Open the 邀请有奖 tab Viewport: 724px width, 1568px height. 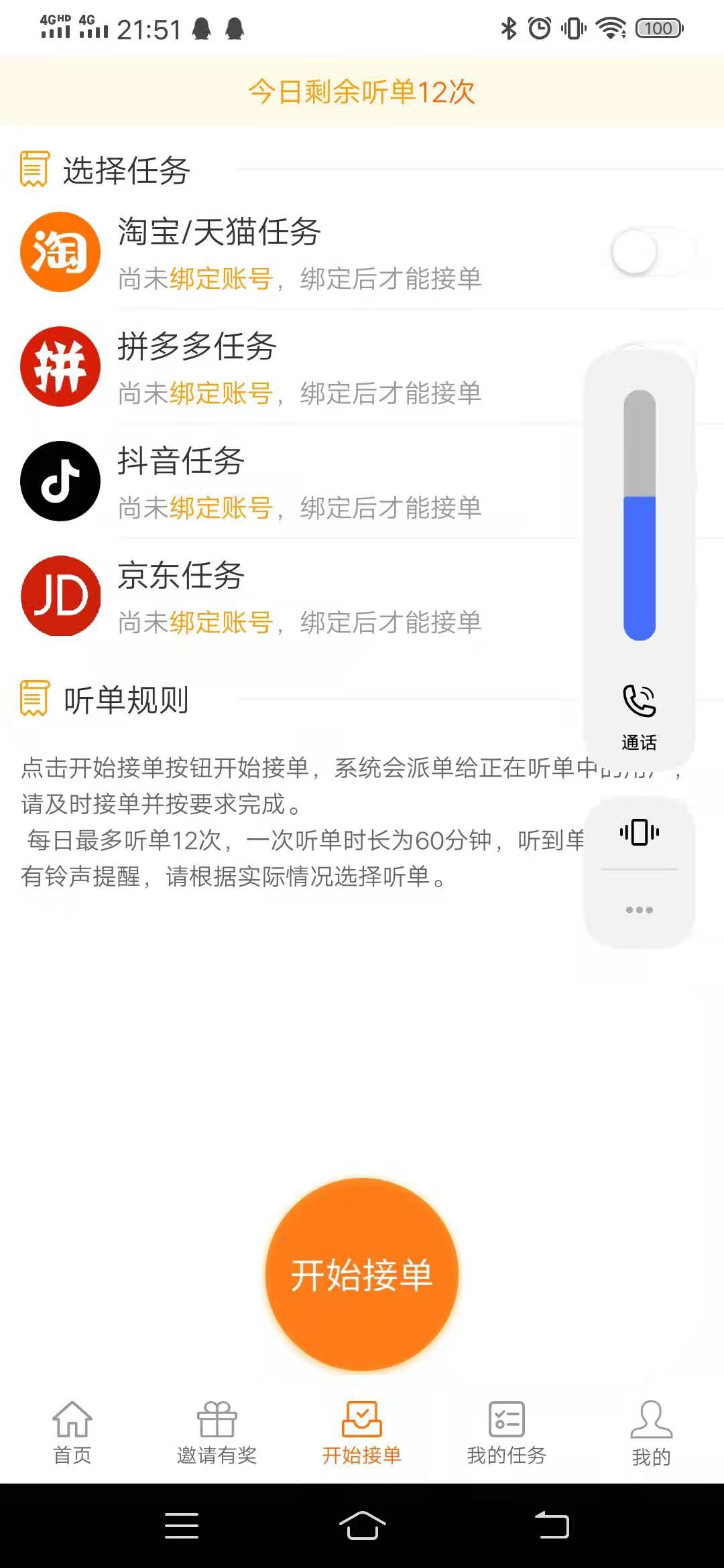click(x=217, y=1433)
